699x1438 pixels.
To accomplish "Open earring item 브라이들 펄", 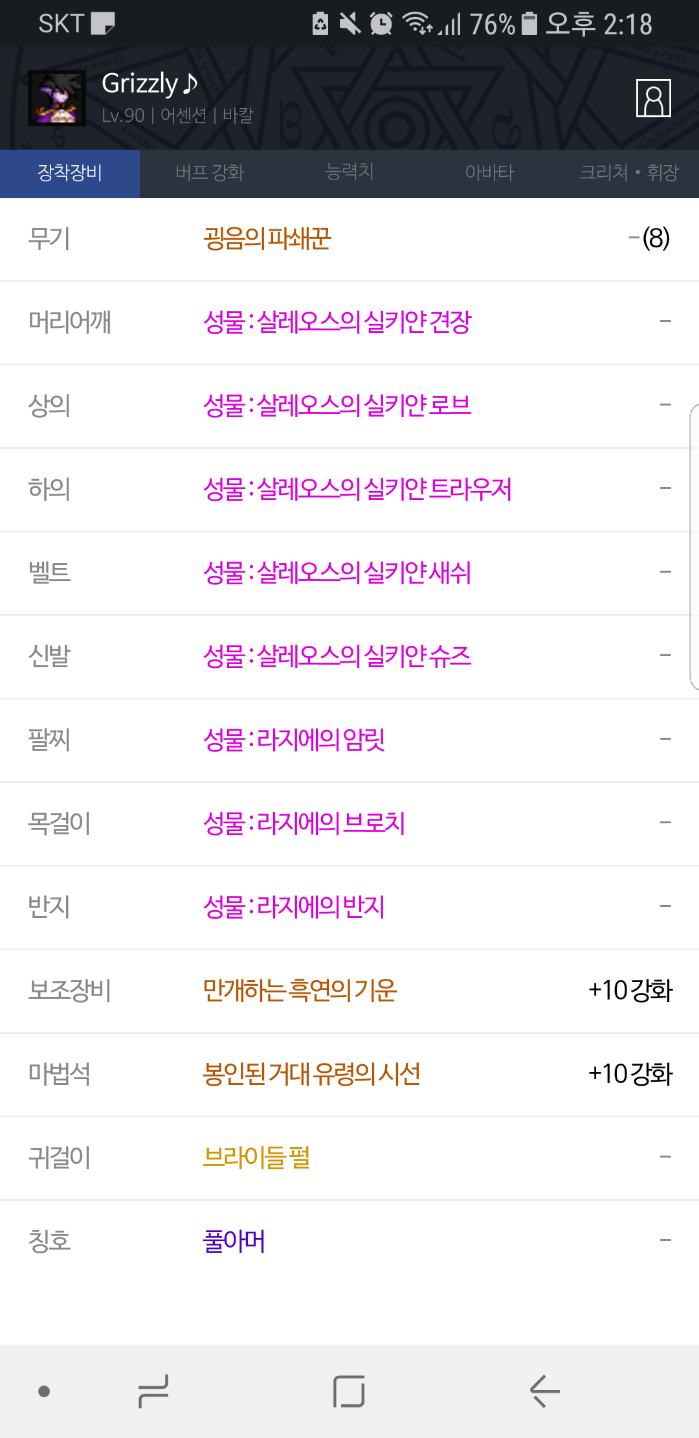I will (257, 1158).
